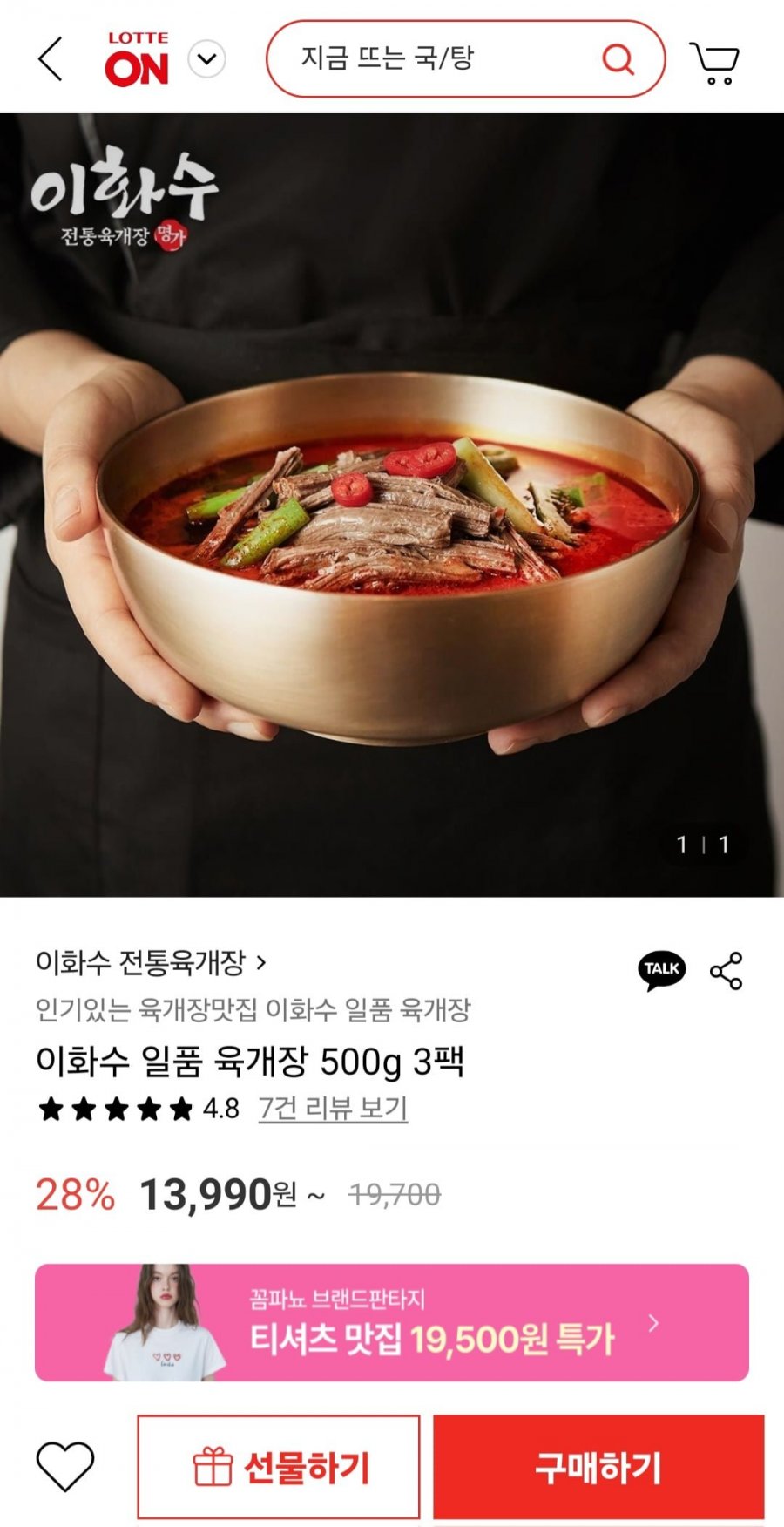Open the shopping cart
Viewport: 784px width, 1527px height.
[714, 62]
